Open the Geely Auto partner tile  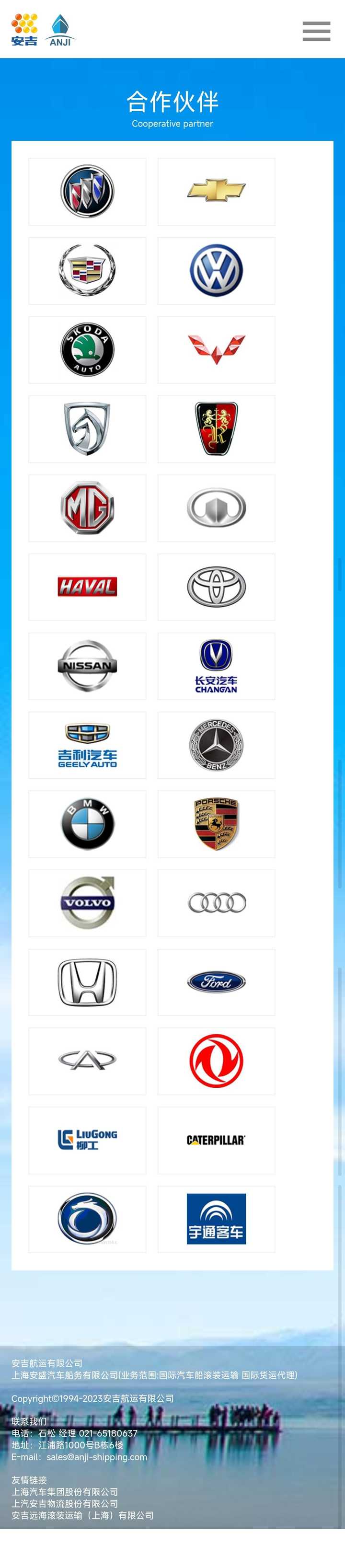click(87, 745)
